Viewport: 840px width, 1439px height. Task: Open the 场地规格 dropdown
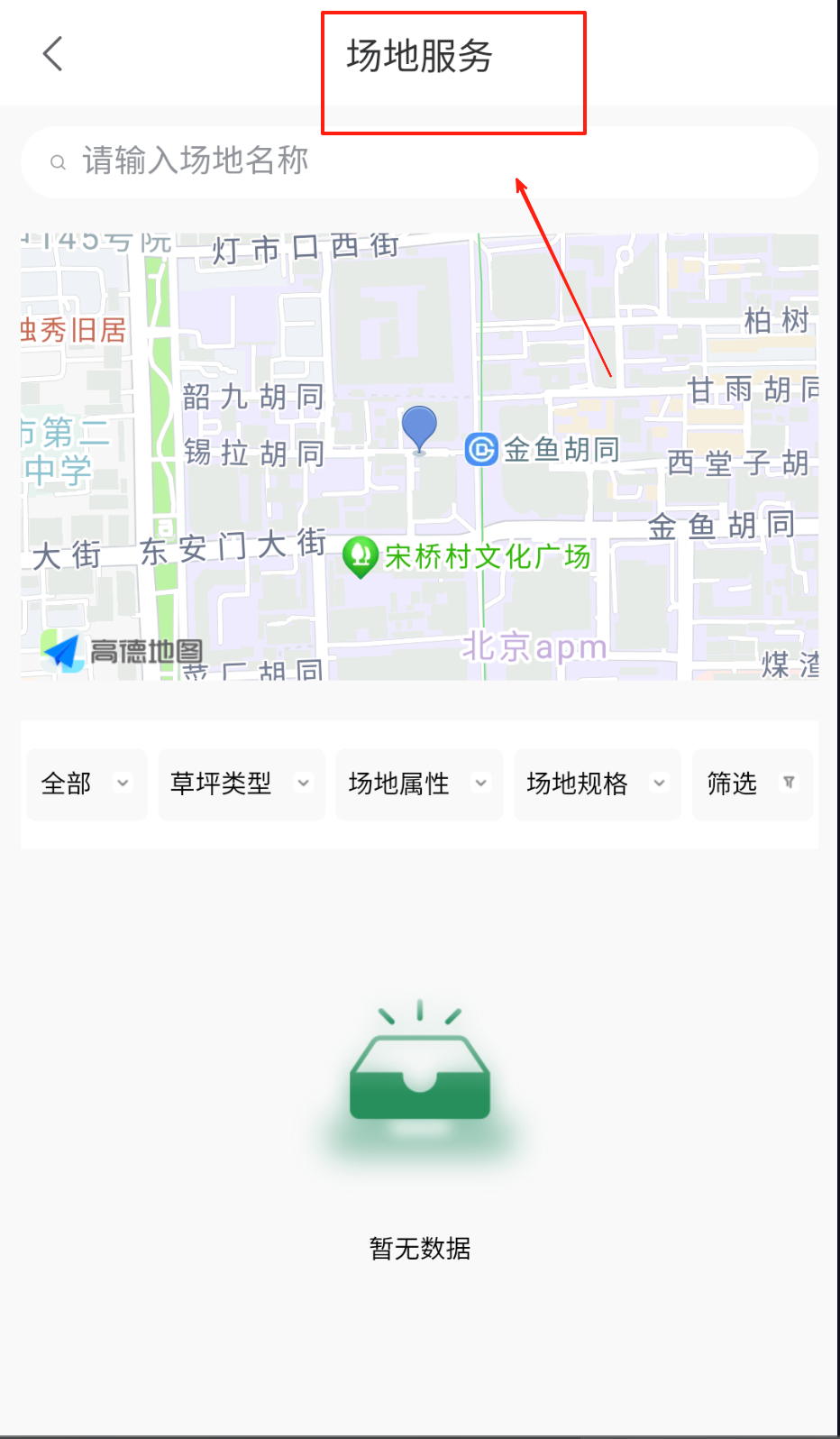click(x=597, y=784)
